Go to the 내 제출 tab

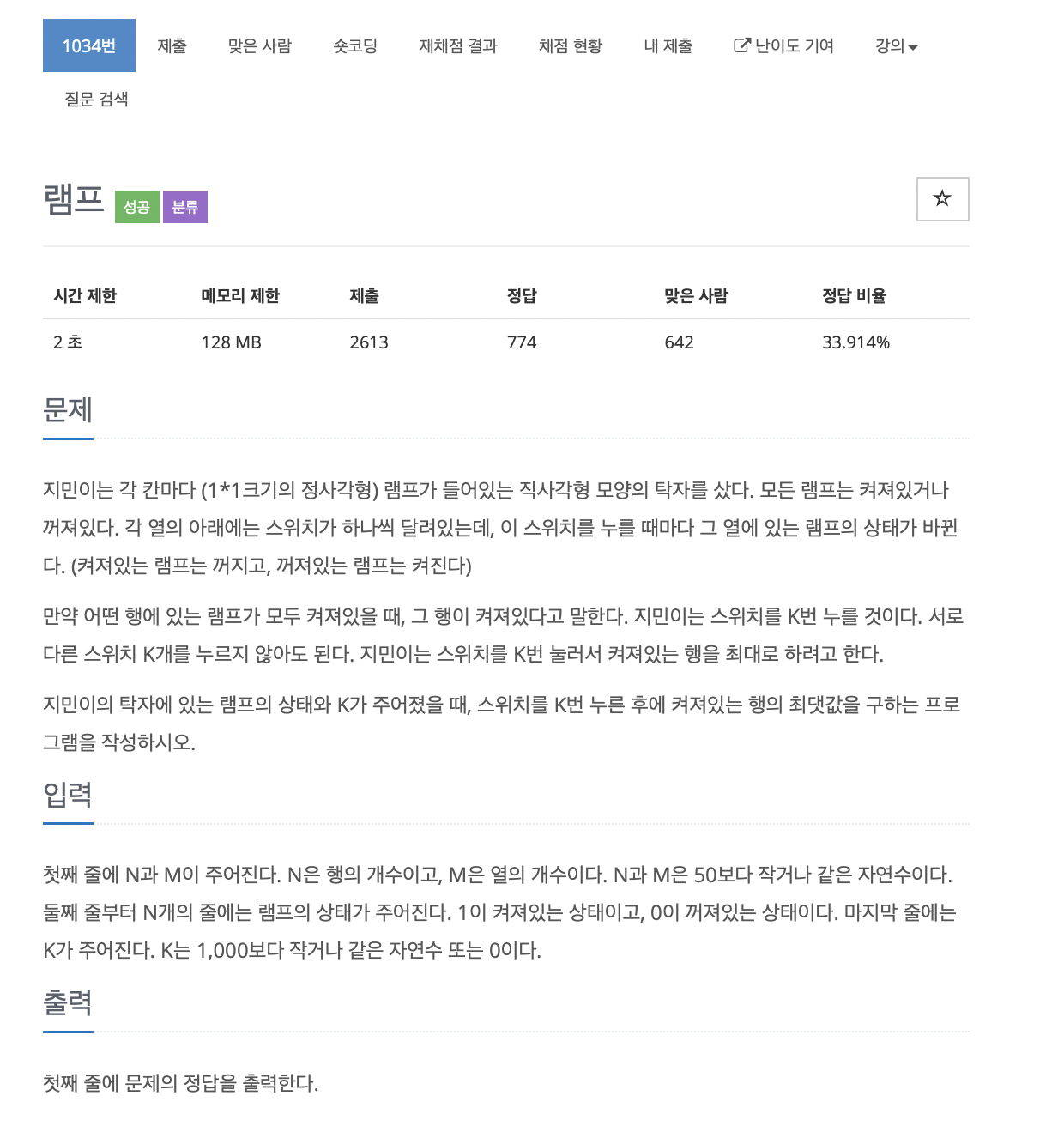coord(668,45)
